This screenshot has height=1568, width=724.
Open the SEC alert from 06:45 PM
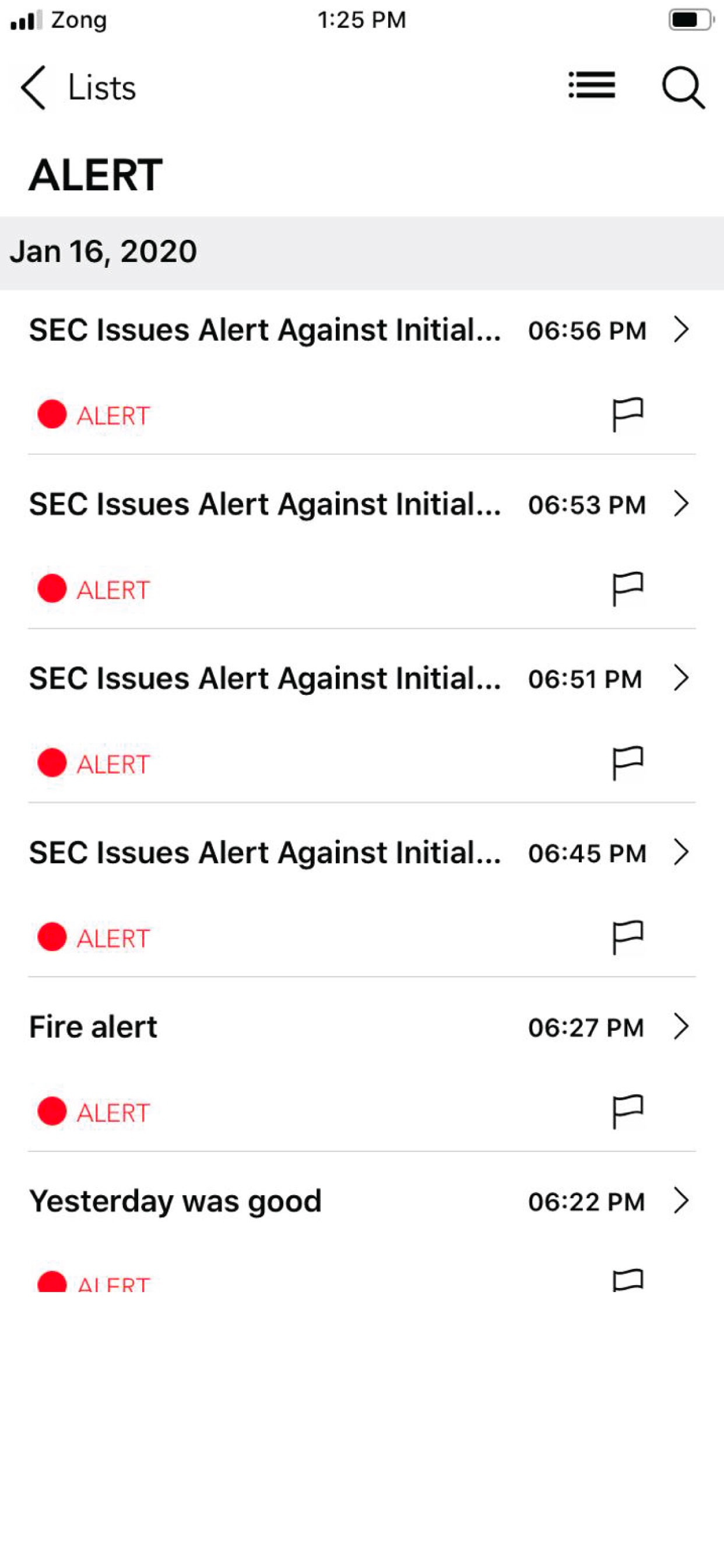tap(362, 852)
